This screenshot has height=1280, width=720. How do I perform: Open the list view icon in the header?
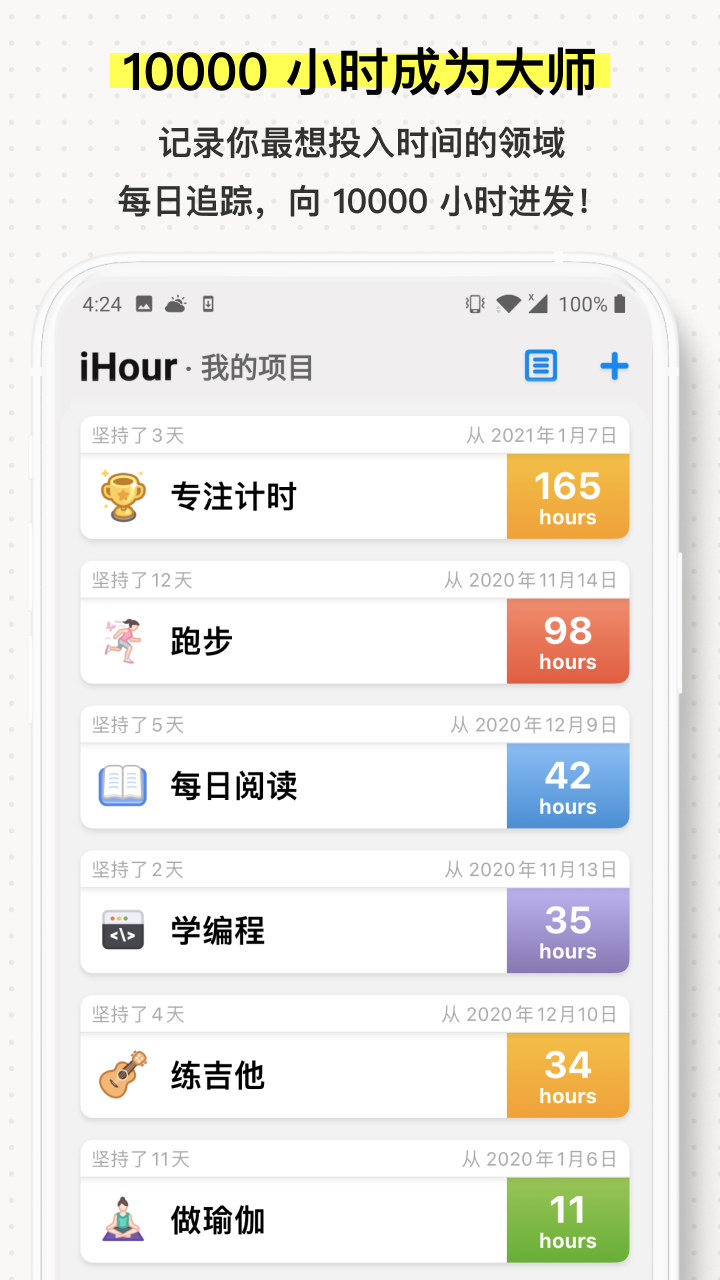(540, 366)
